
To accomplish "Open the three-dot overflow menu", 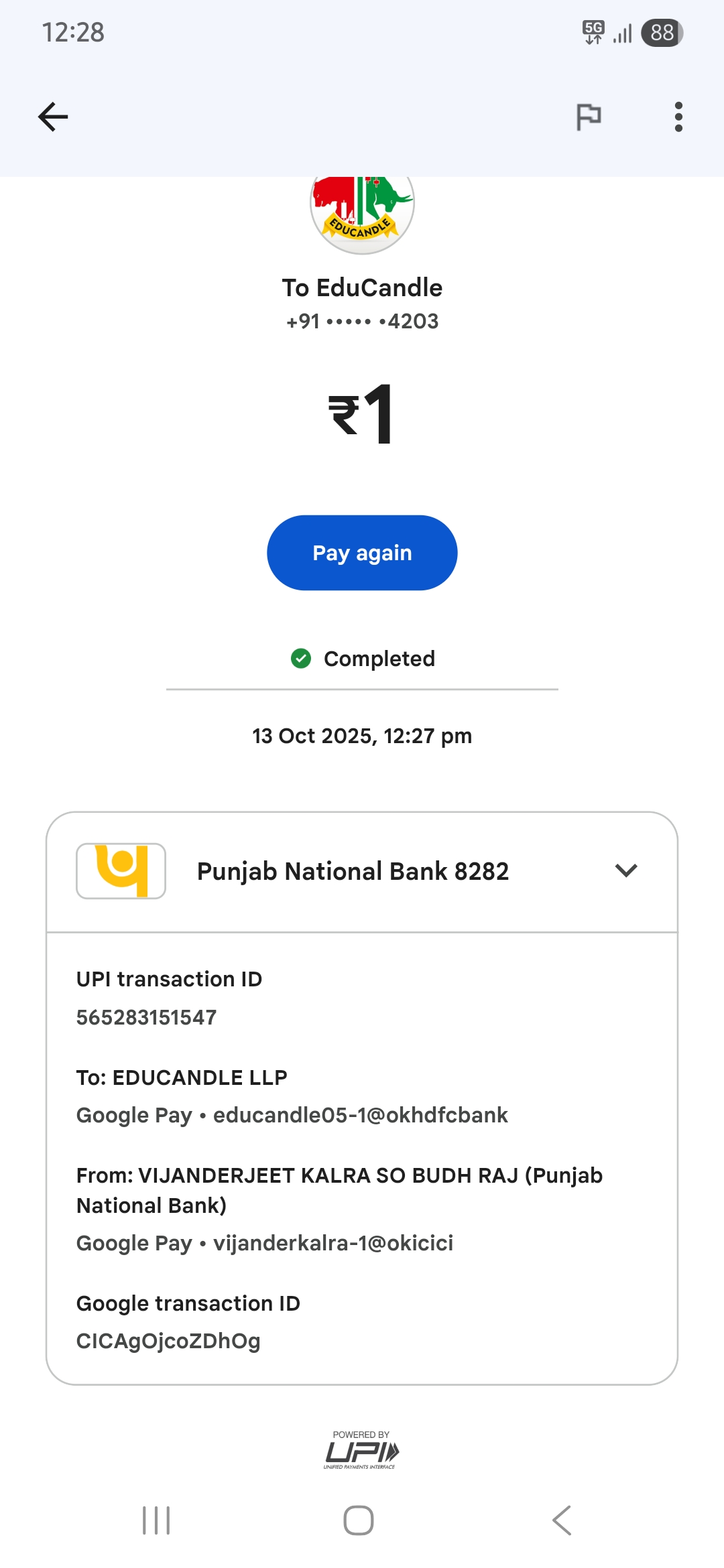I will click(x=678, y=117).
